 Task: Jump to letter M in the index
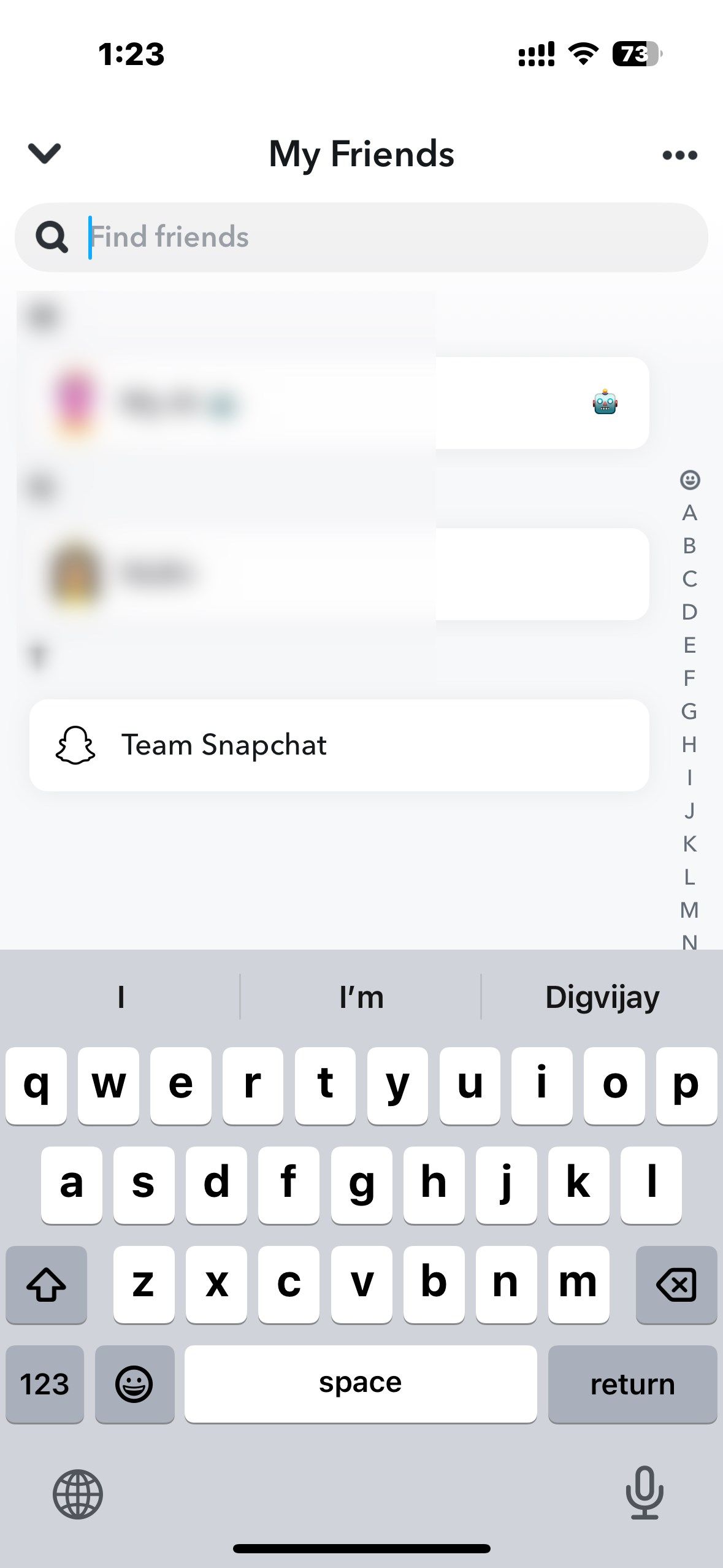pyautogui.click(x=689, y=910)
